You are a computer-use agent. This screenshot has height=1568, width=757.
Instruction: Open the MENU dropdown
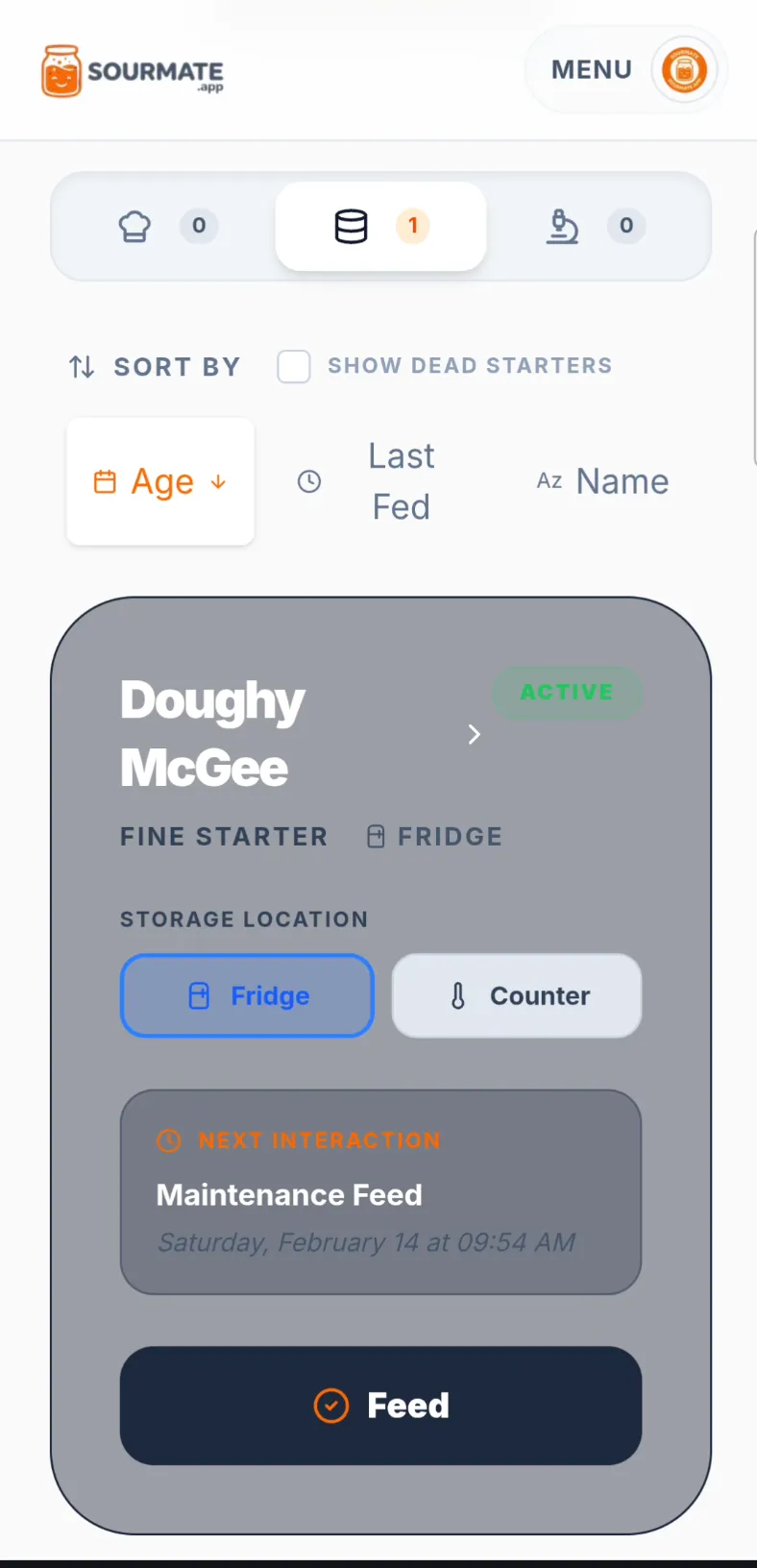point(591,69)
